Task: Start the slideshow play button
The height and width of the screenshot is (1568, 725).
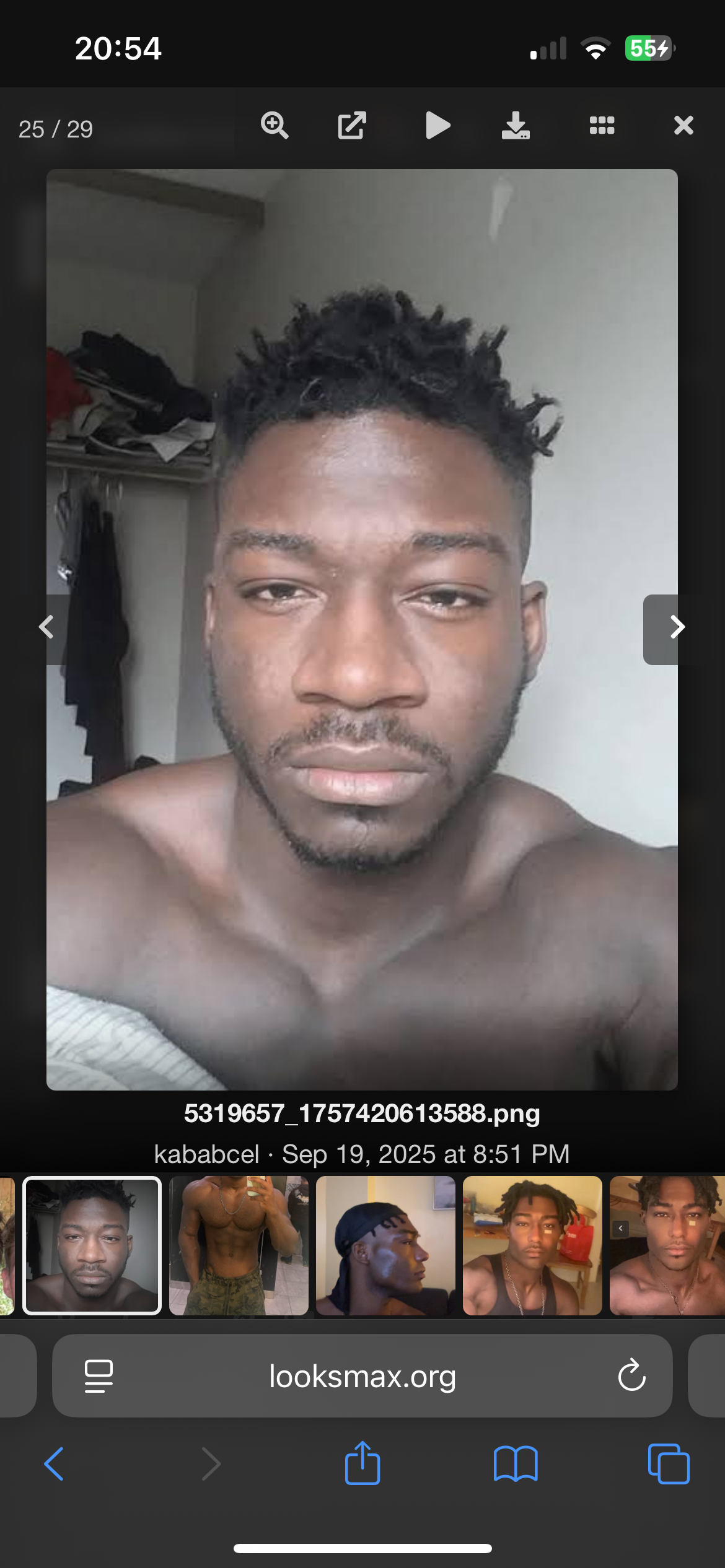Action: (x=437, y=126)
